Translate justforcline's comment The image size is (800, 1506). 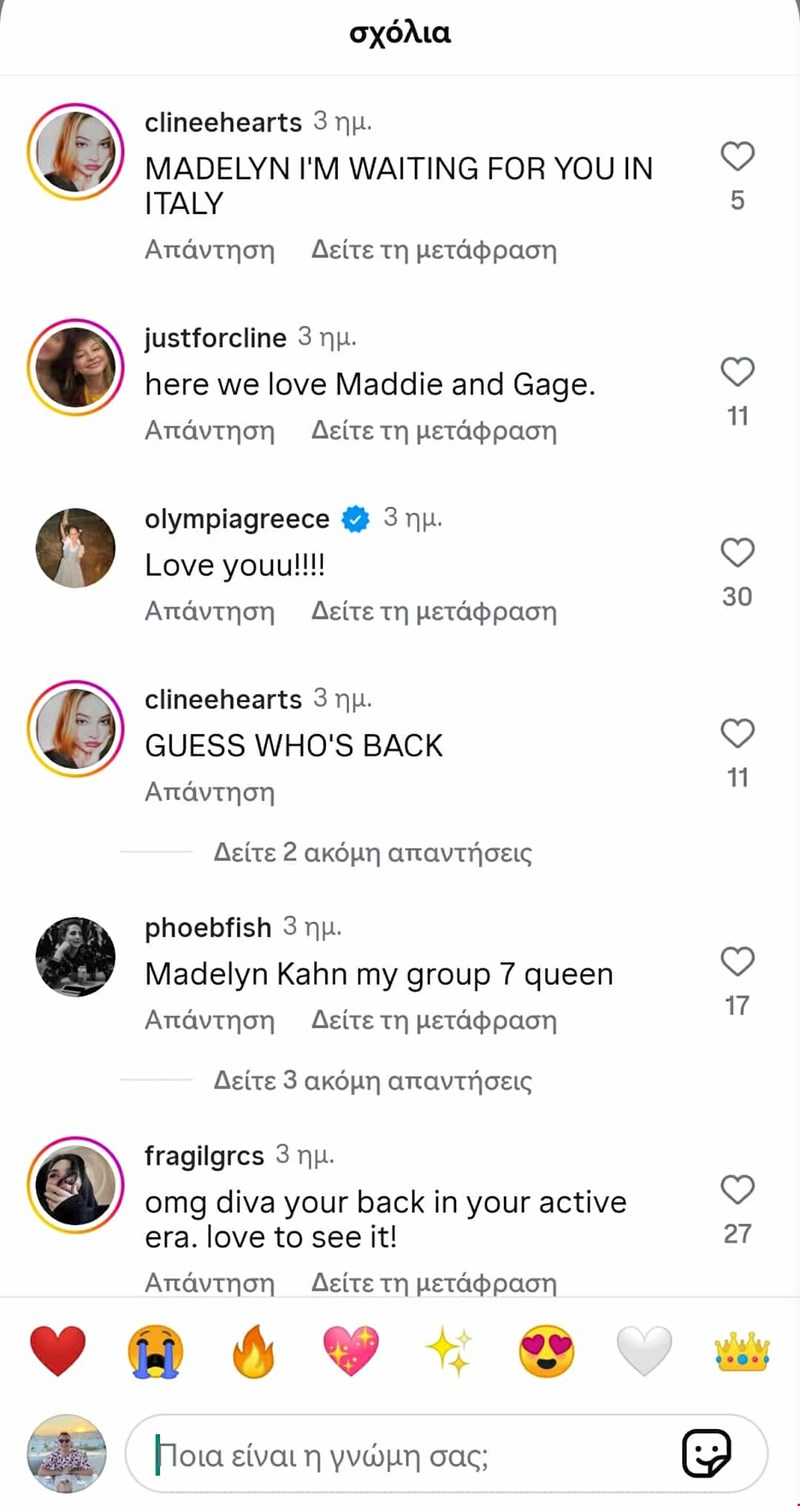coord(433,431)
